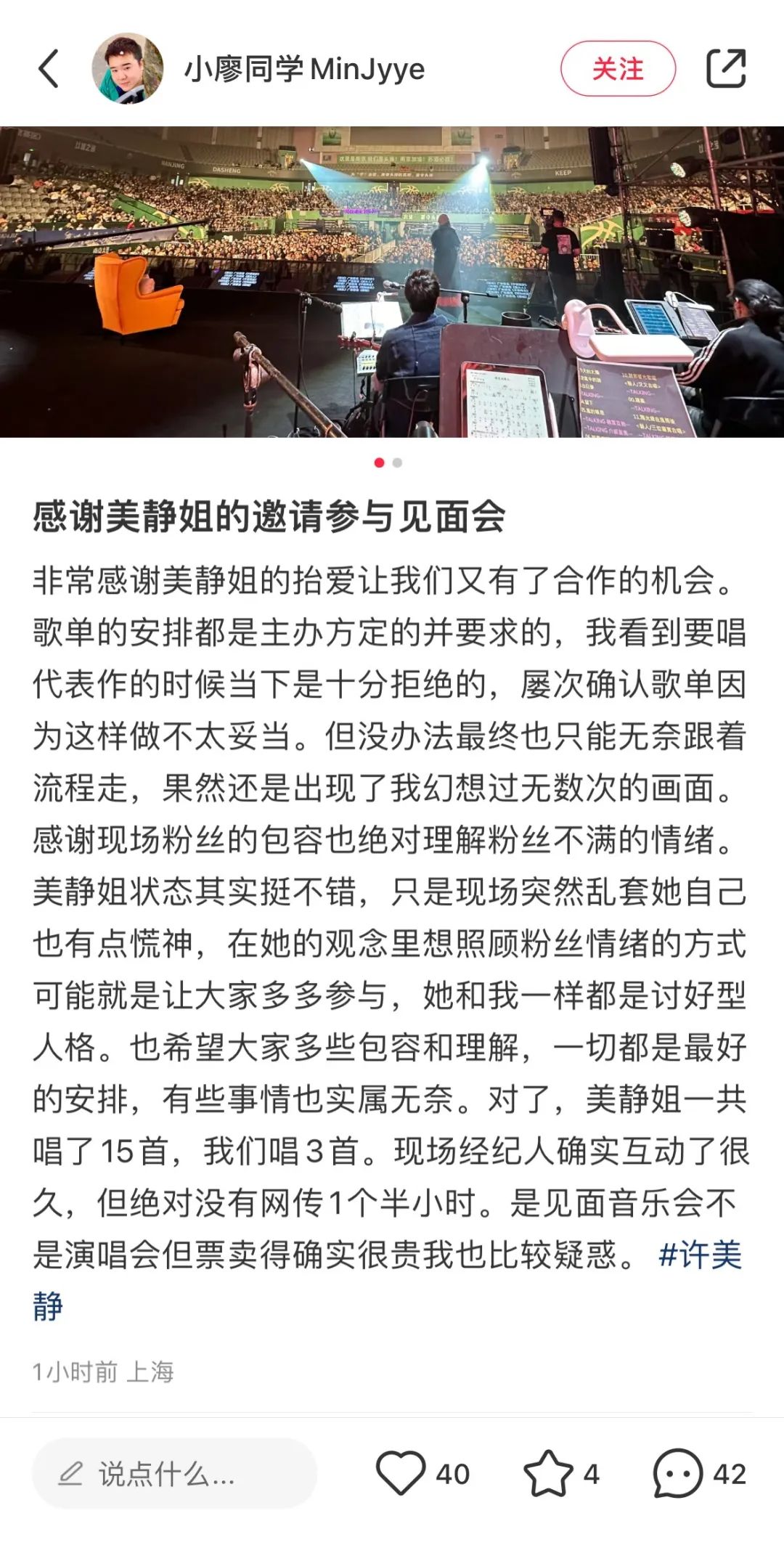Share this post via top-right icon

(x=726, y=69)
